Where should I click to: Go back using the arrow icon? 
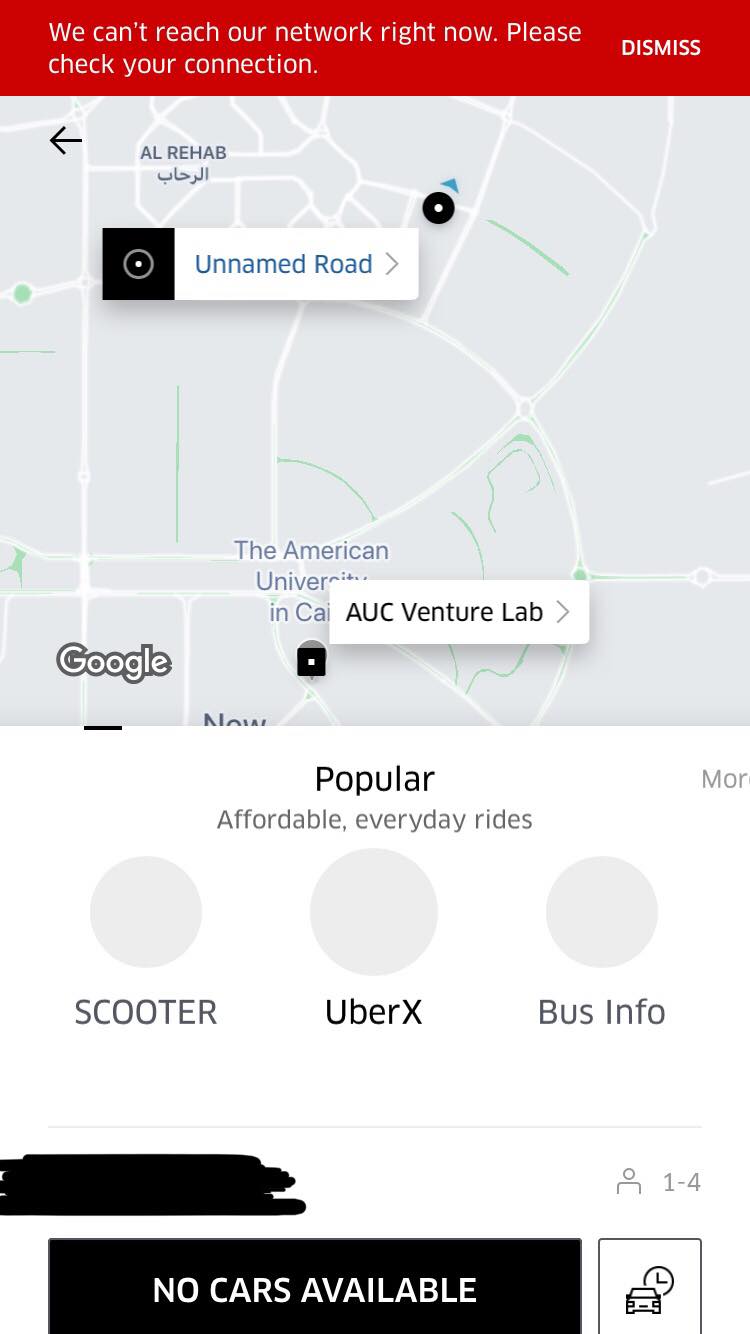(x=66, y=141)
